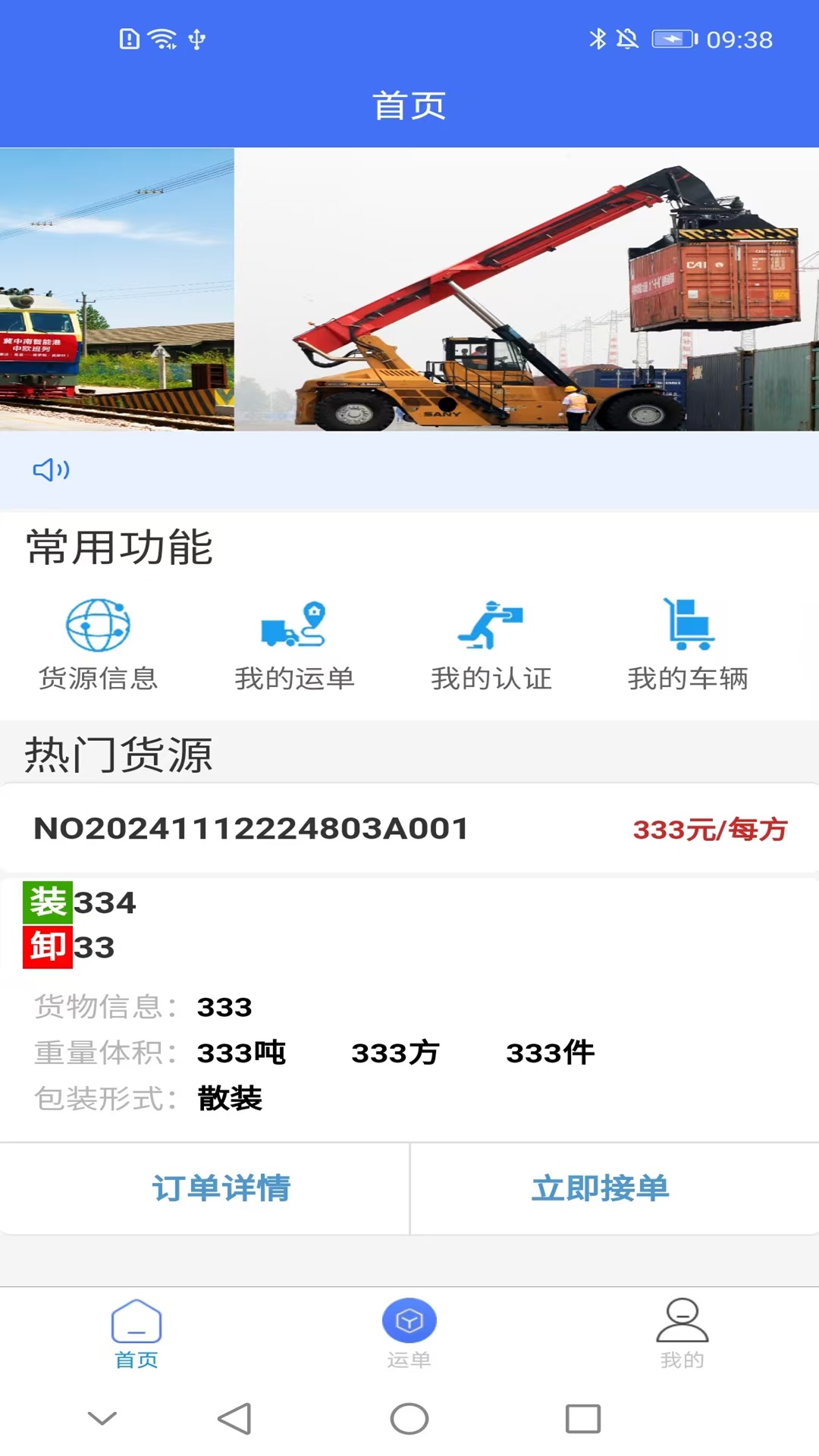Select the 首页 home icon in bottom bar
Image resolution: width=819 pixels, height=1456 pixels.
coord(136,1319)
